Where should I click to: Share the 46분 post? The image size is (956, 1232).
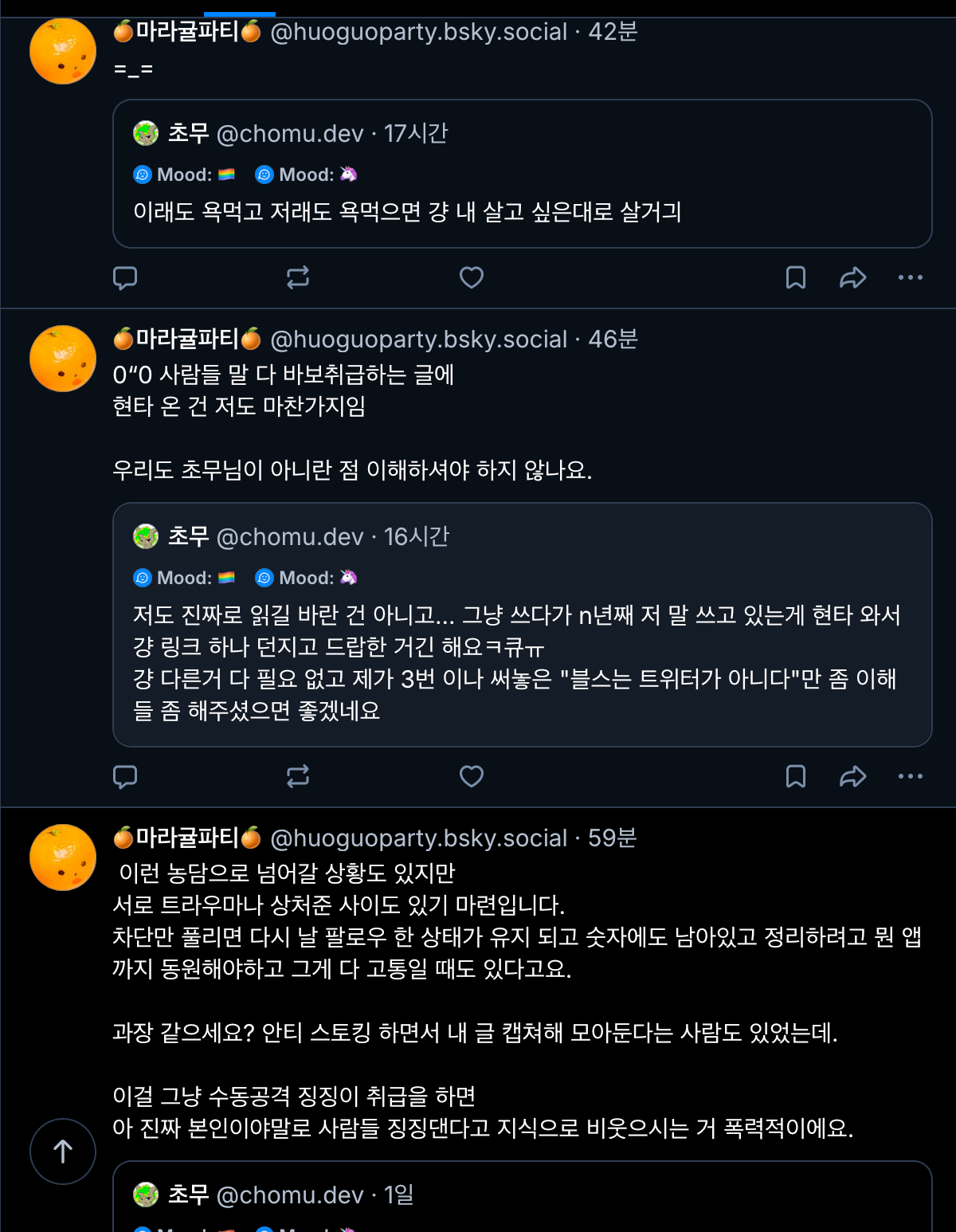coord(852,777)
